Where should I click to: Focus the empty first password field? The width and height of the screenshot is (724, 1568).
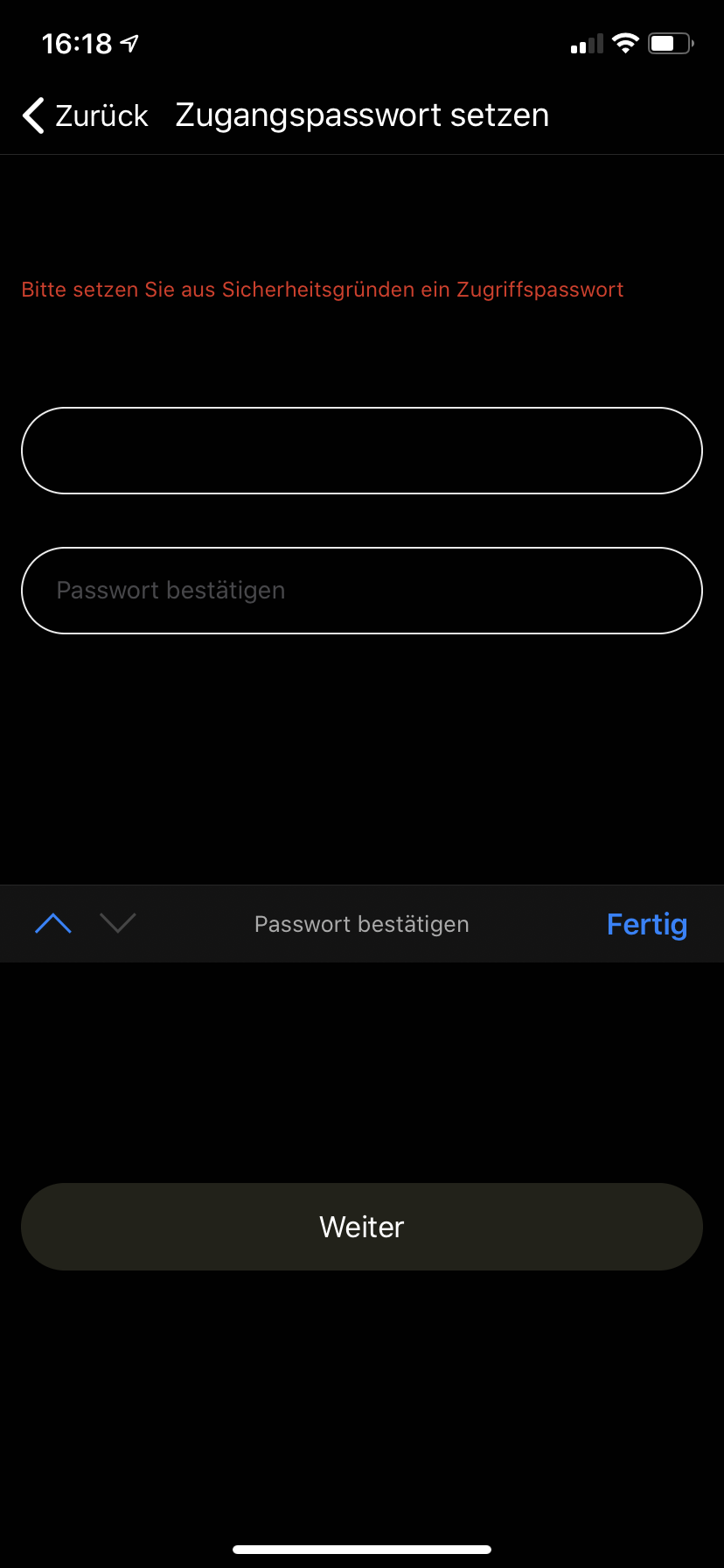pyautogui.click(x=362, y=451)
